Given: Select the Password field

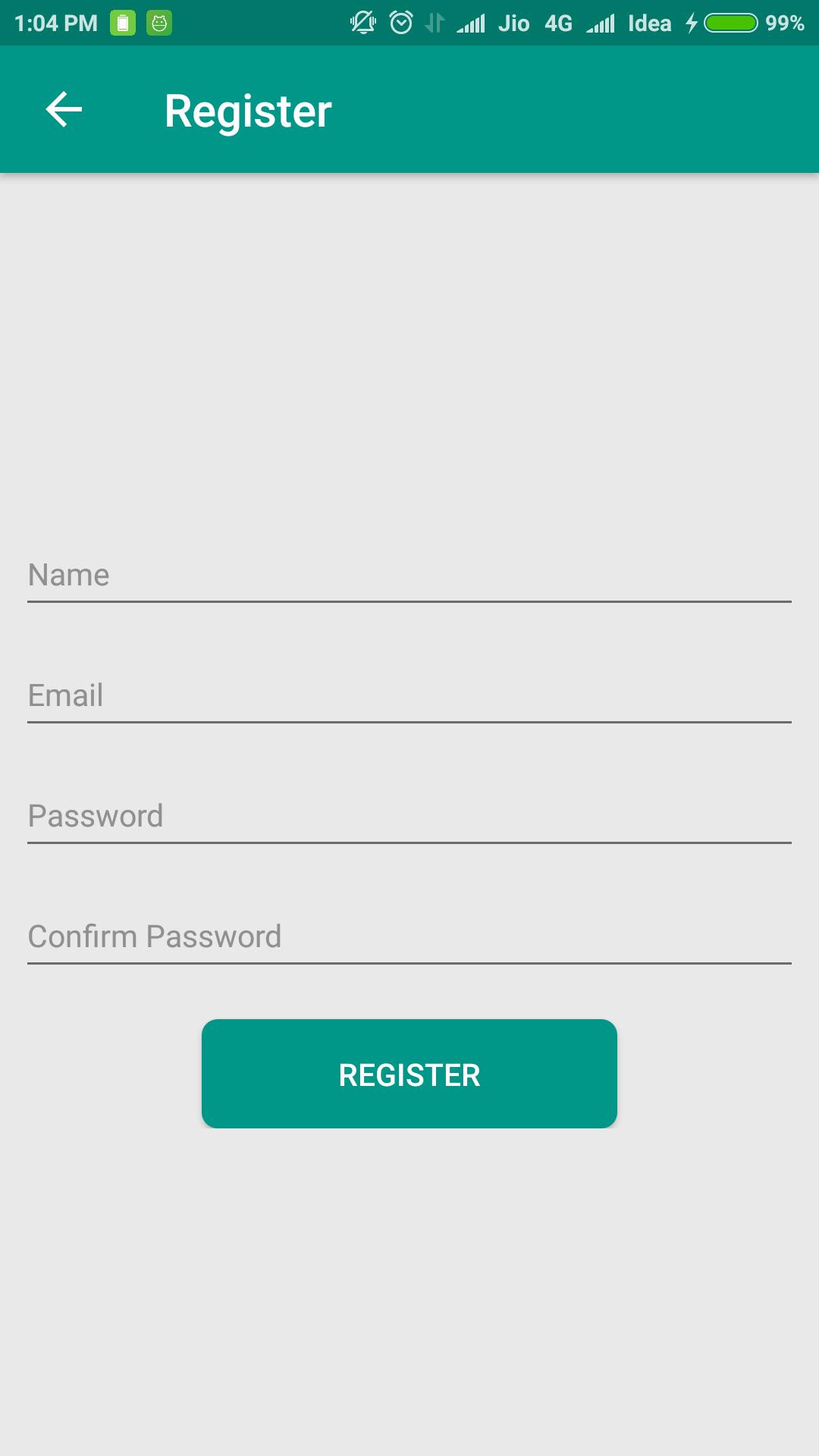Looking at the screenshot, I should (409, 816).
